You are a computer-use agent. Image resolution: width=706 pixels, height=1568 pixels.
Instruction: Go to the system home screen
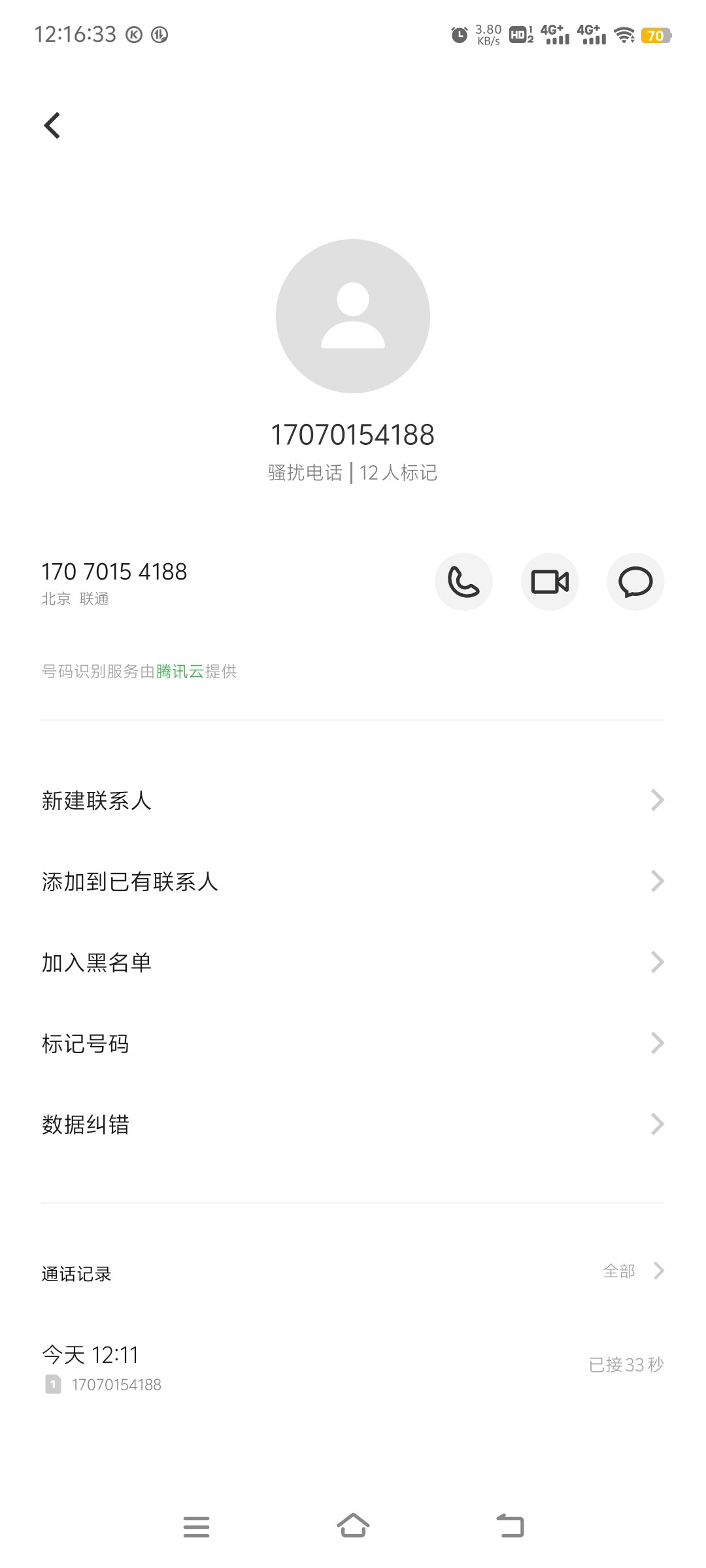point(353,1526)
